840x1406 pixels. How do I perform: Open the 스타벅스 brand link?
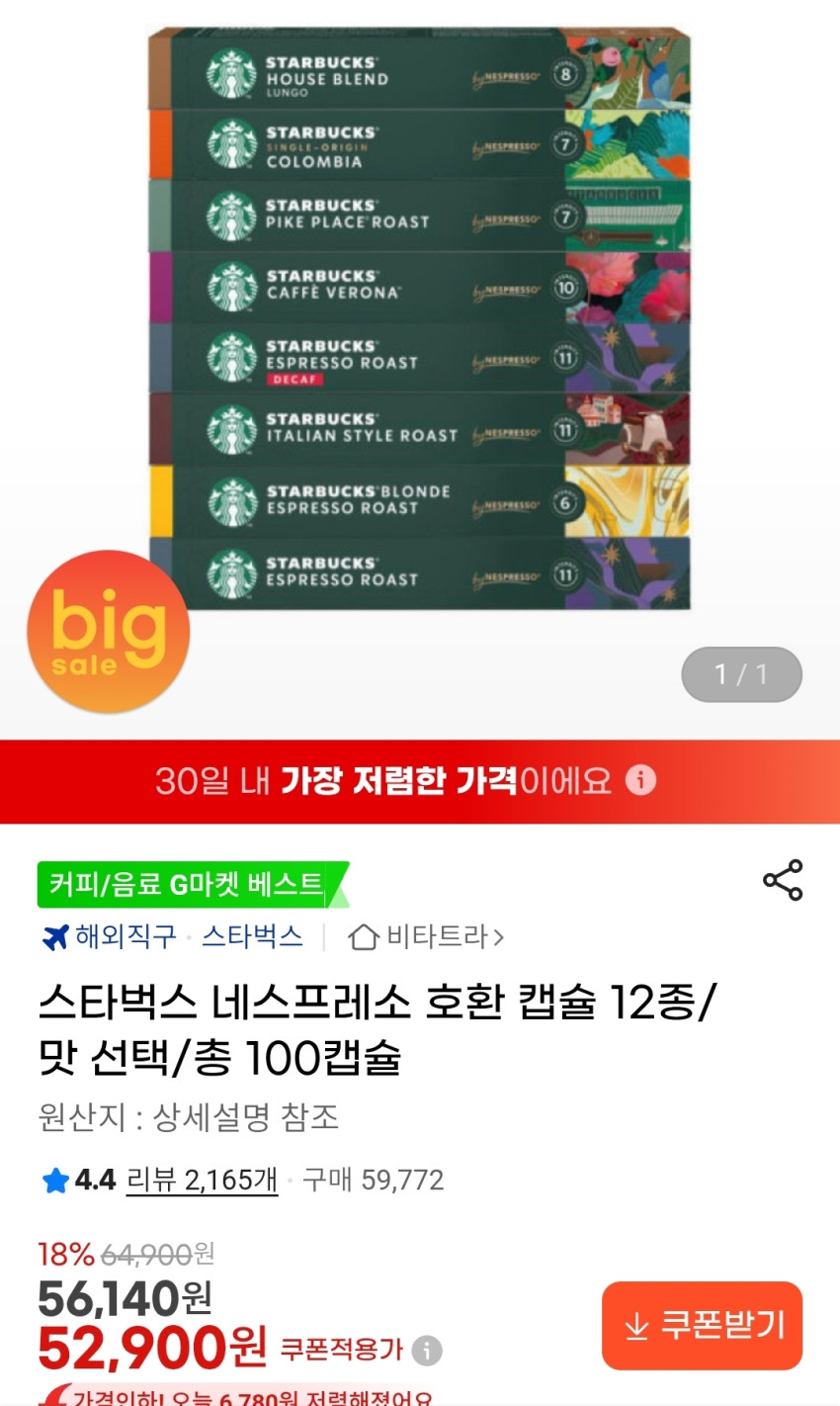[x=252, y=936]
